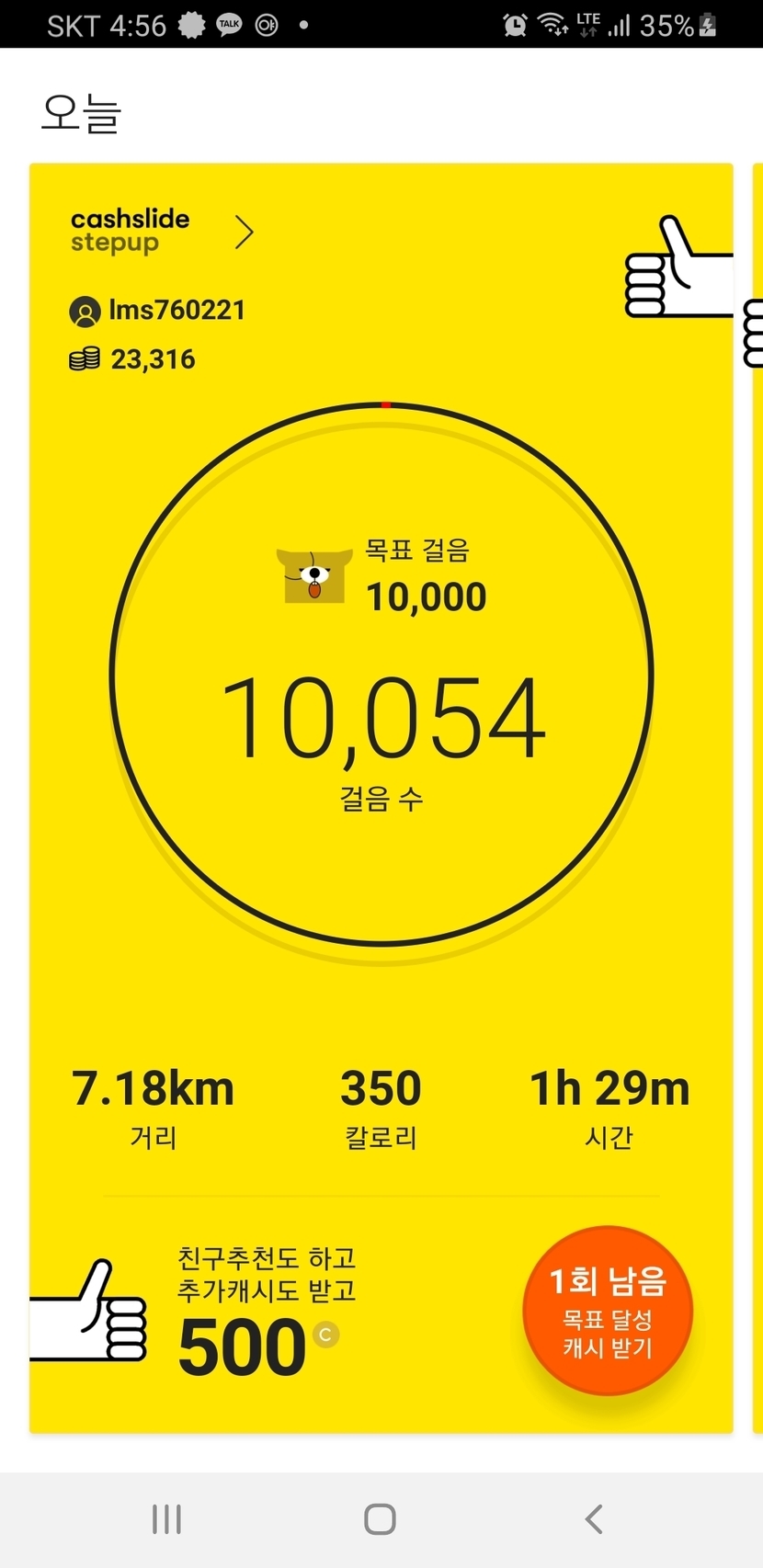Tap the orange 목표 달성 캐시 받기 button
Viewport: 763px width, 1568px height.
[x=608, y=1311]
